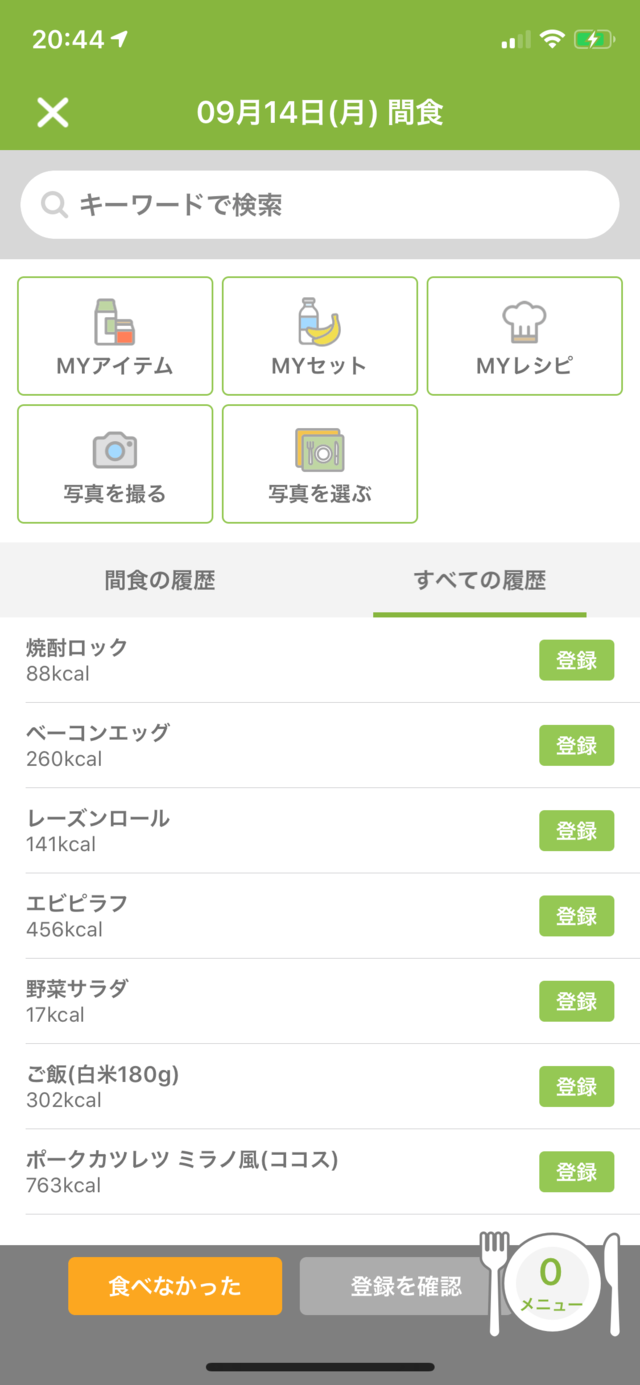Screen dimensions: 640x1385
Task: Open MYセット
Action: click(320, 336)
